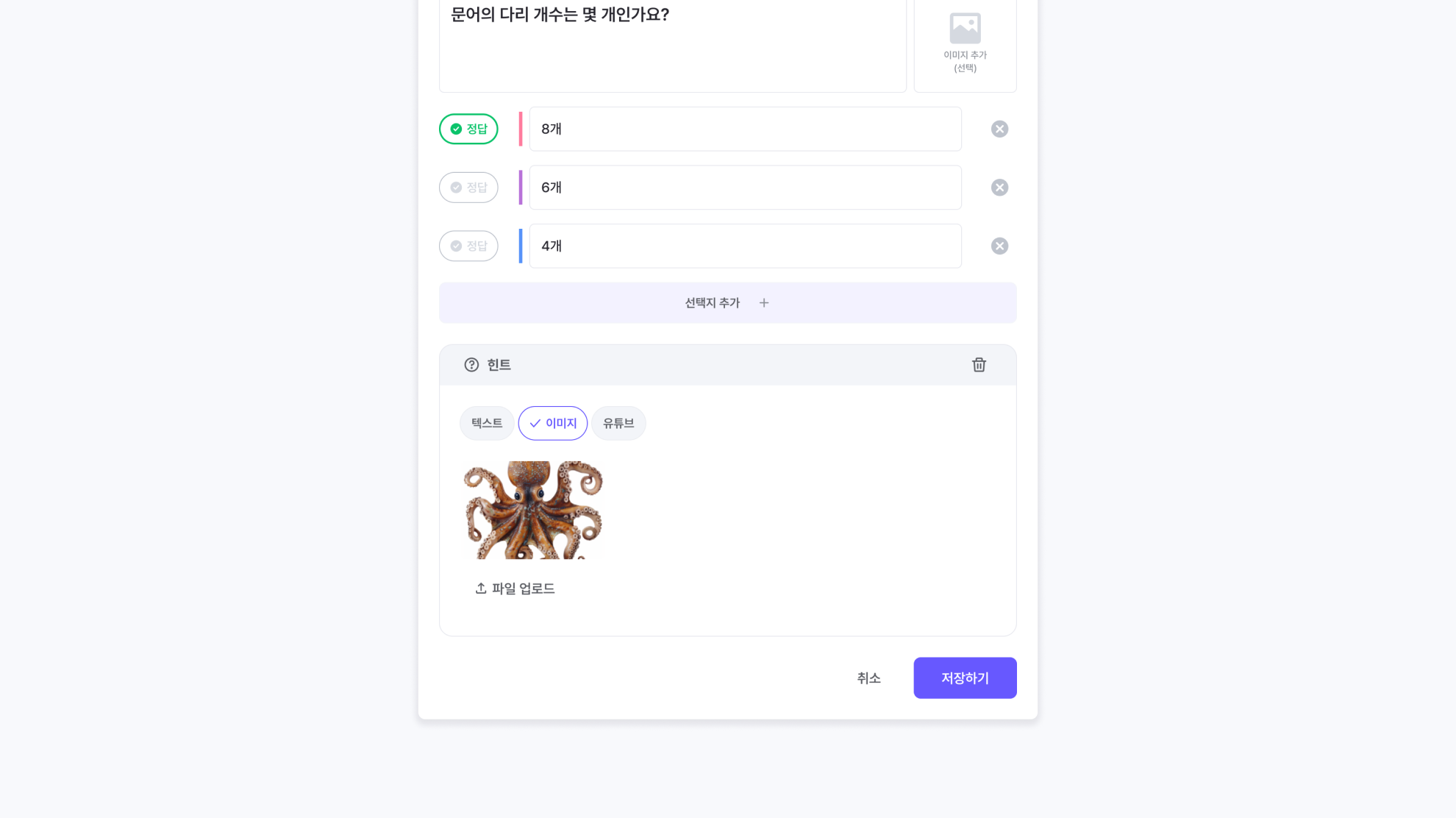Cancel with the 취소 button

click(868, 678)
